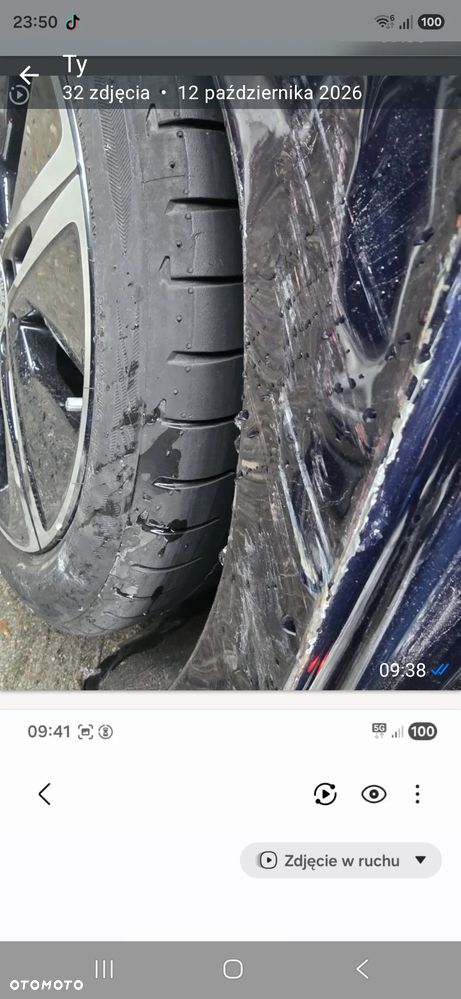Image resolution: width=461 pixels, height=999 pixels.
Task: Tap the system back button in the navigation bar
Action: [362, 969]
